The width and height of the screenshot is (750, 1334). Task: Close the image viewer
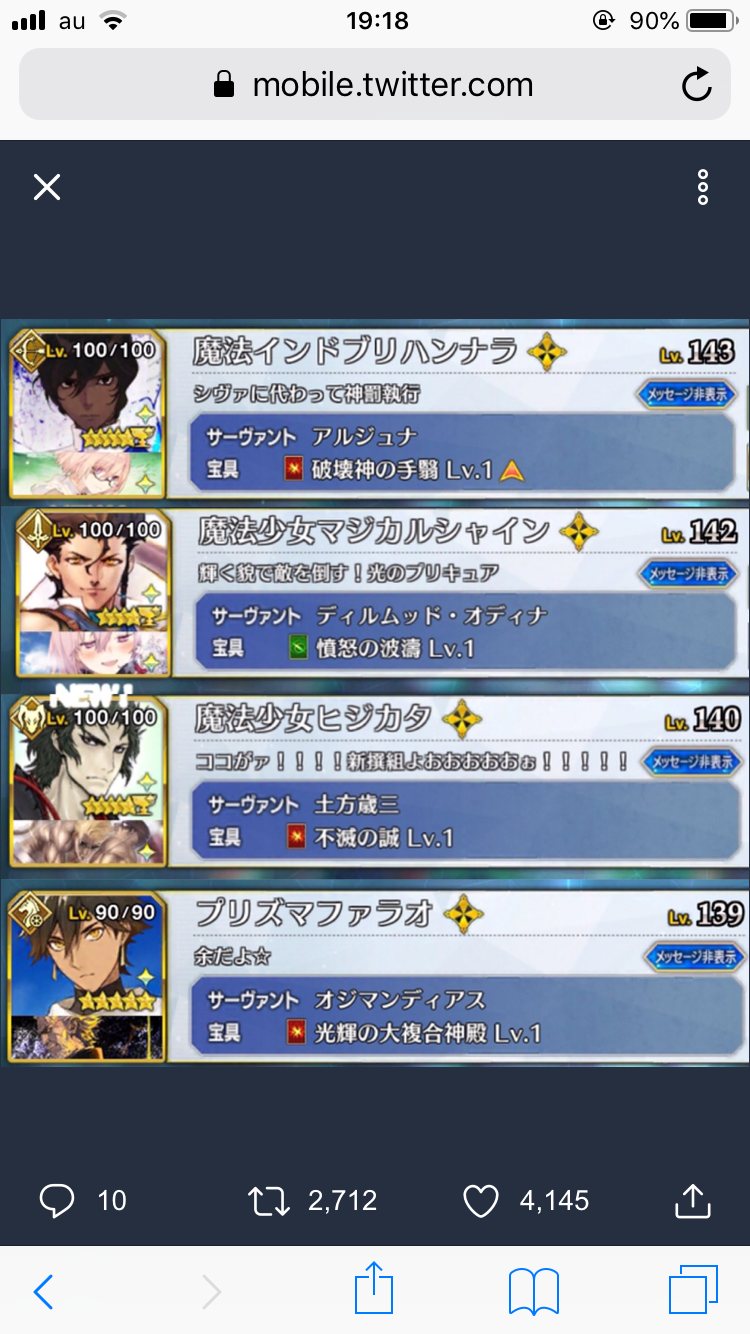coord(47,187)
